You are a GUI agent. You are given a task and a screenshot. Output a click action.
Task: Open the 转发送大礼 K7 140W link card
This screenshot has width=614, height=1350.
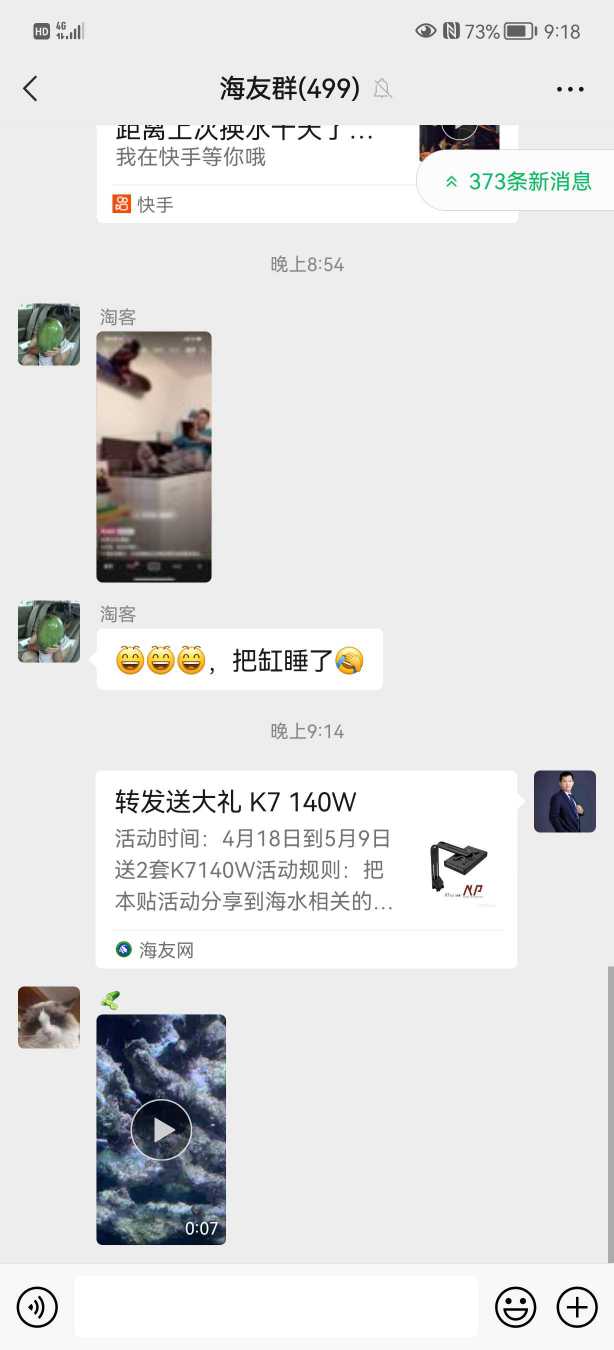(x=306, y=868)
